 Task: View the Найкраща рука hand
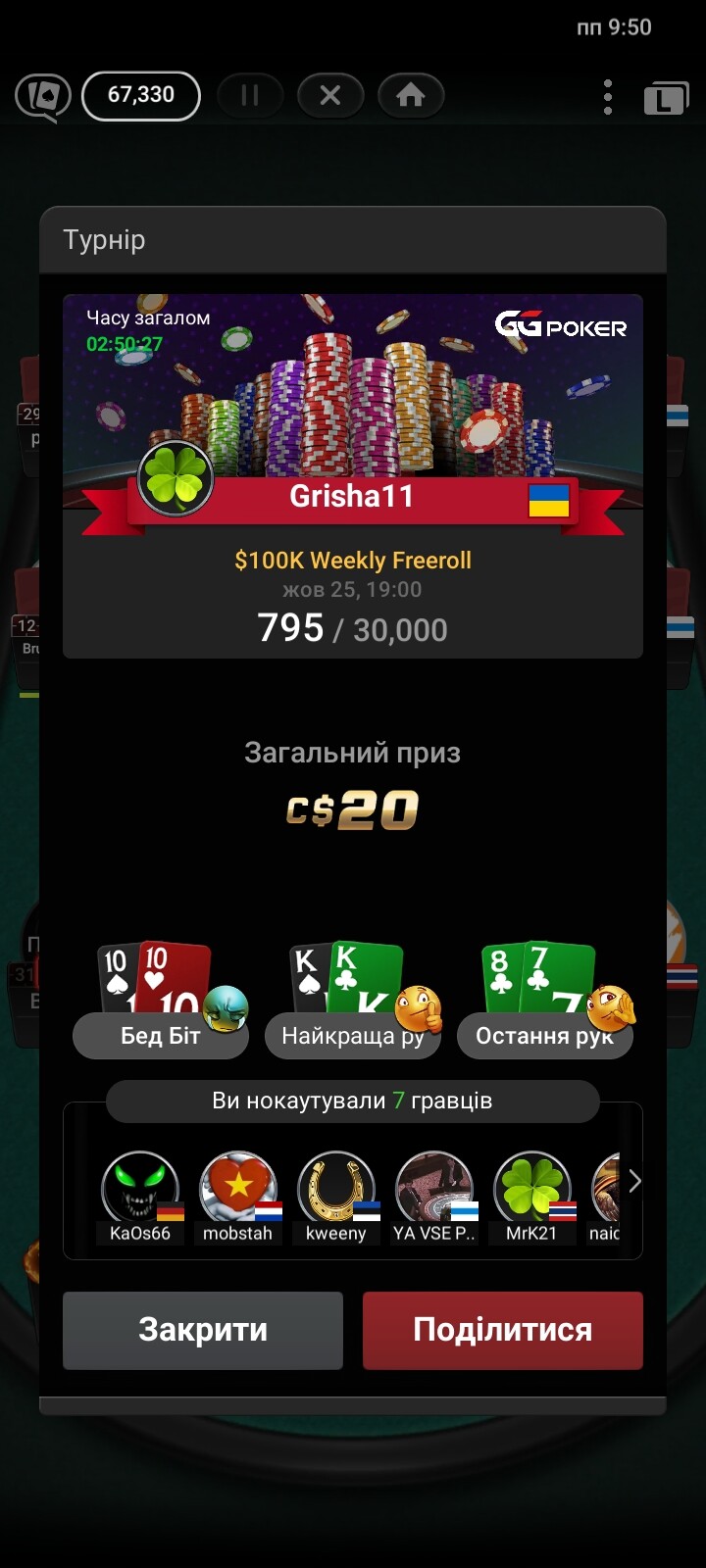tap(352, 1035)
